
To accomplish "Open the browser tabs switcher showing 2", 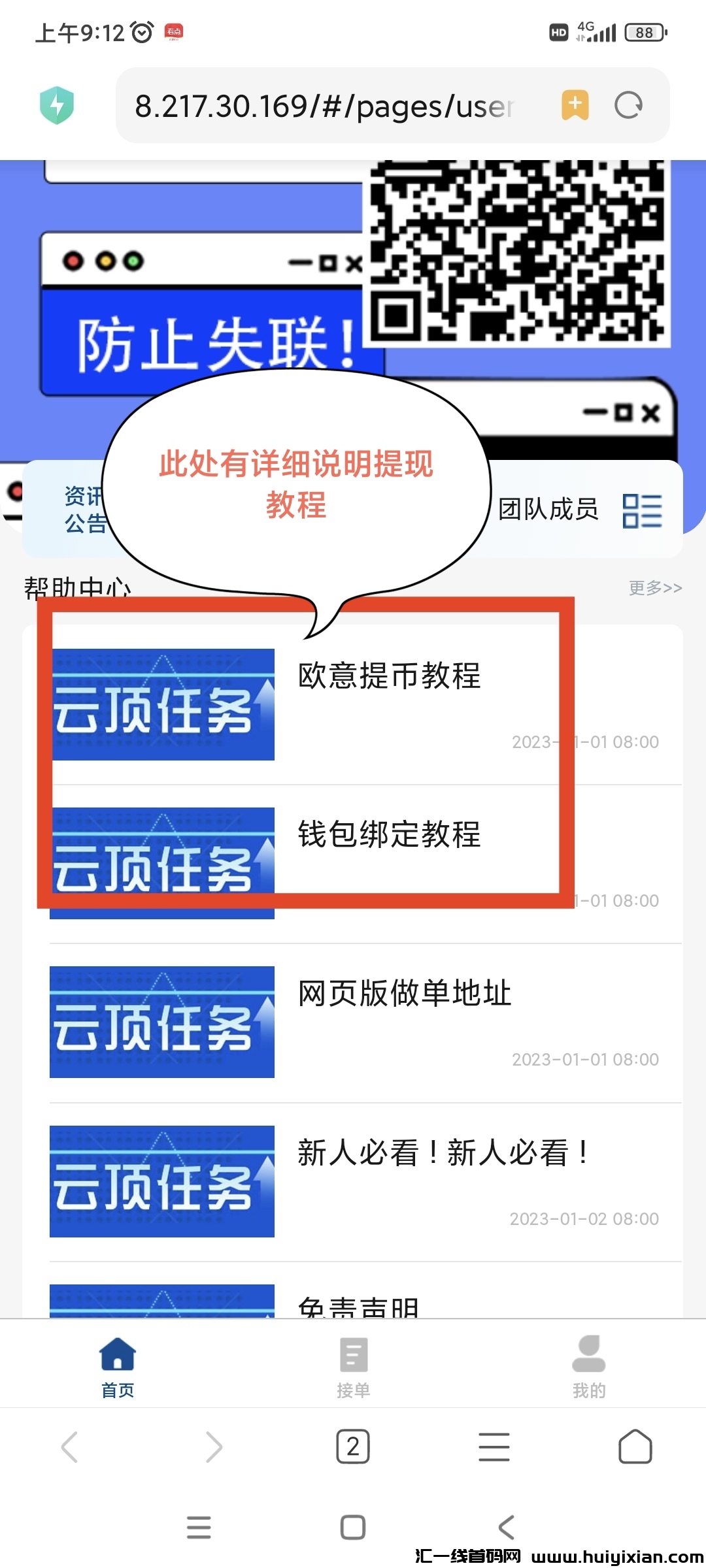I will tap(353, 1447).
